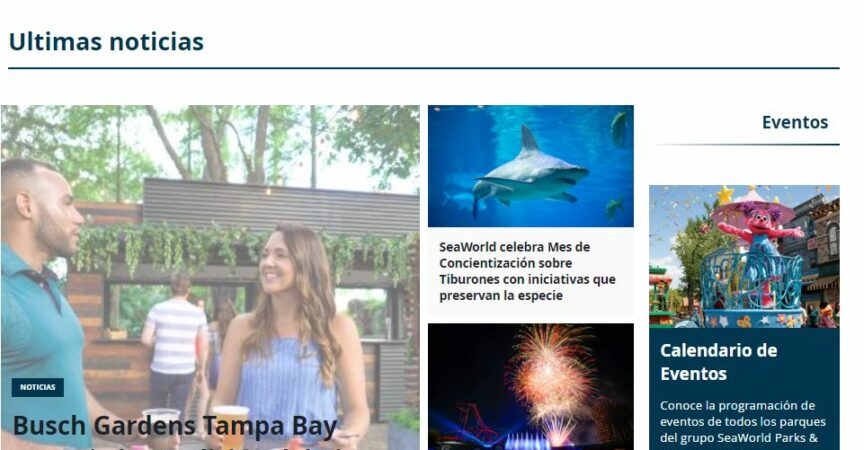The height and width of the screenshot is (450, 864).
Task: Tap the Noticias category tag
Action: pyautogui.click(x=38, y=387)
